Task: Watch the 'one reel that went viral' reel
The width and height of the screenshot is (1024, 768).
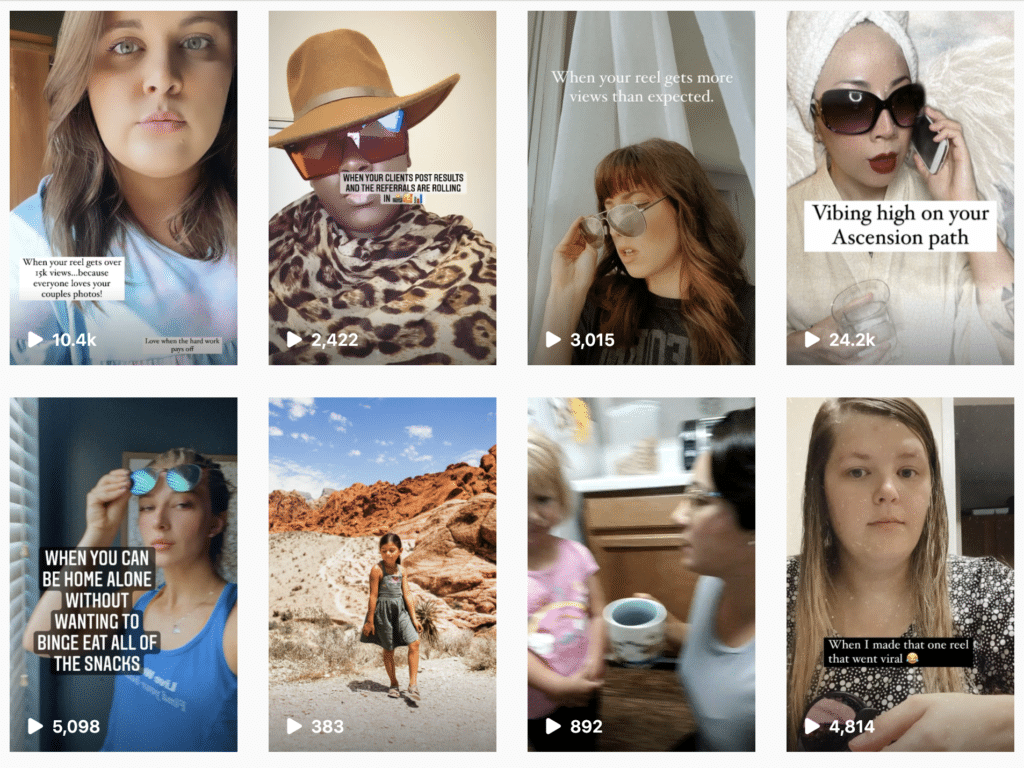Action: pyautogui.click(x=900, y=574)
